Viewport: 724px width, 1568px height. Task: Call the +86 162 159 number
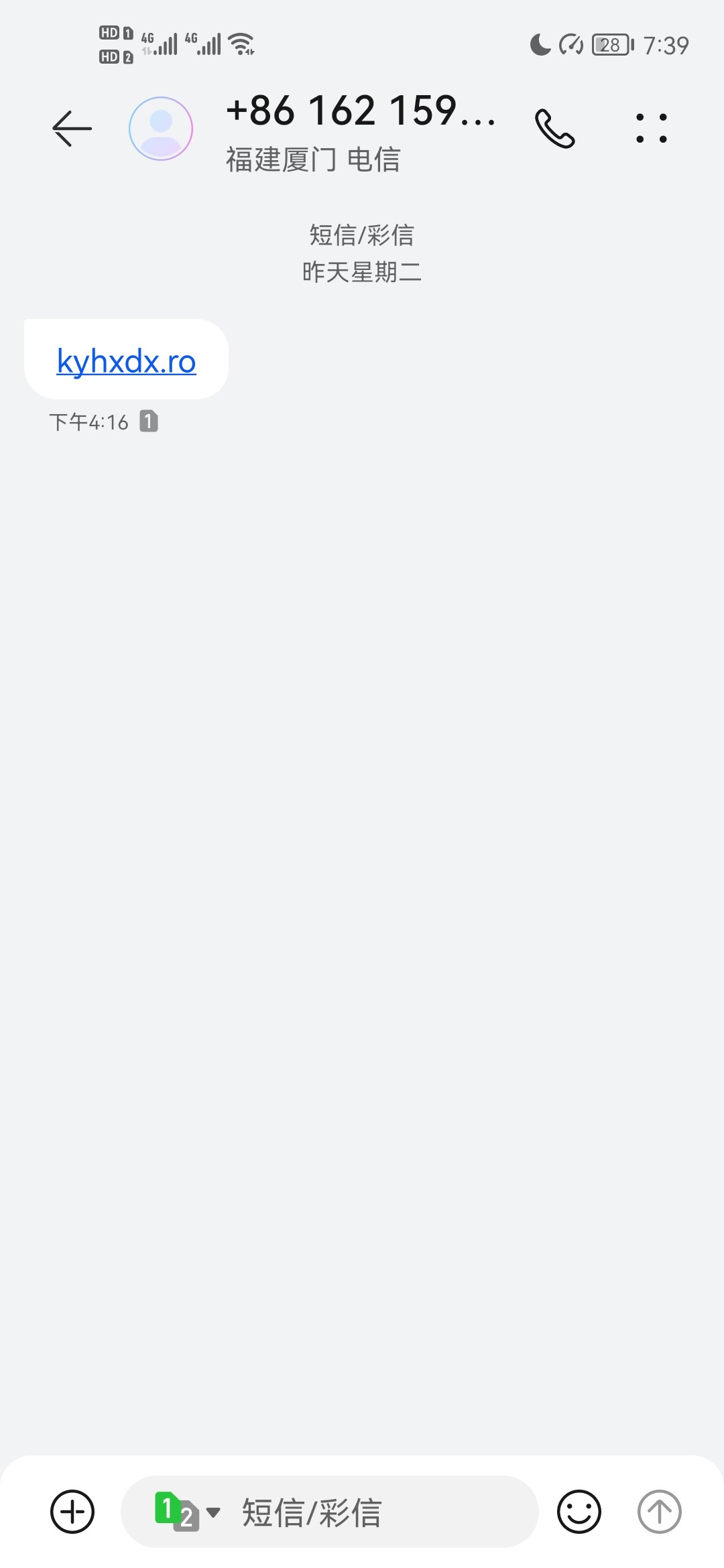click(554, 128)
